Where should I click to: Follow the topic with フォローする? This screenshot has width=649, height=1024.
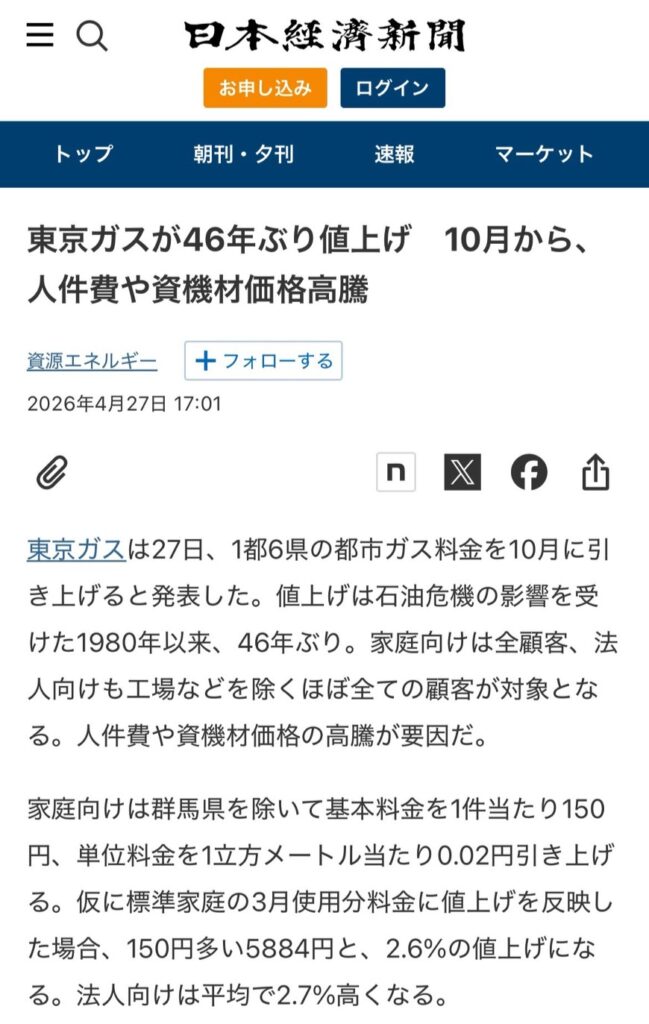click(x=263, y=361)
